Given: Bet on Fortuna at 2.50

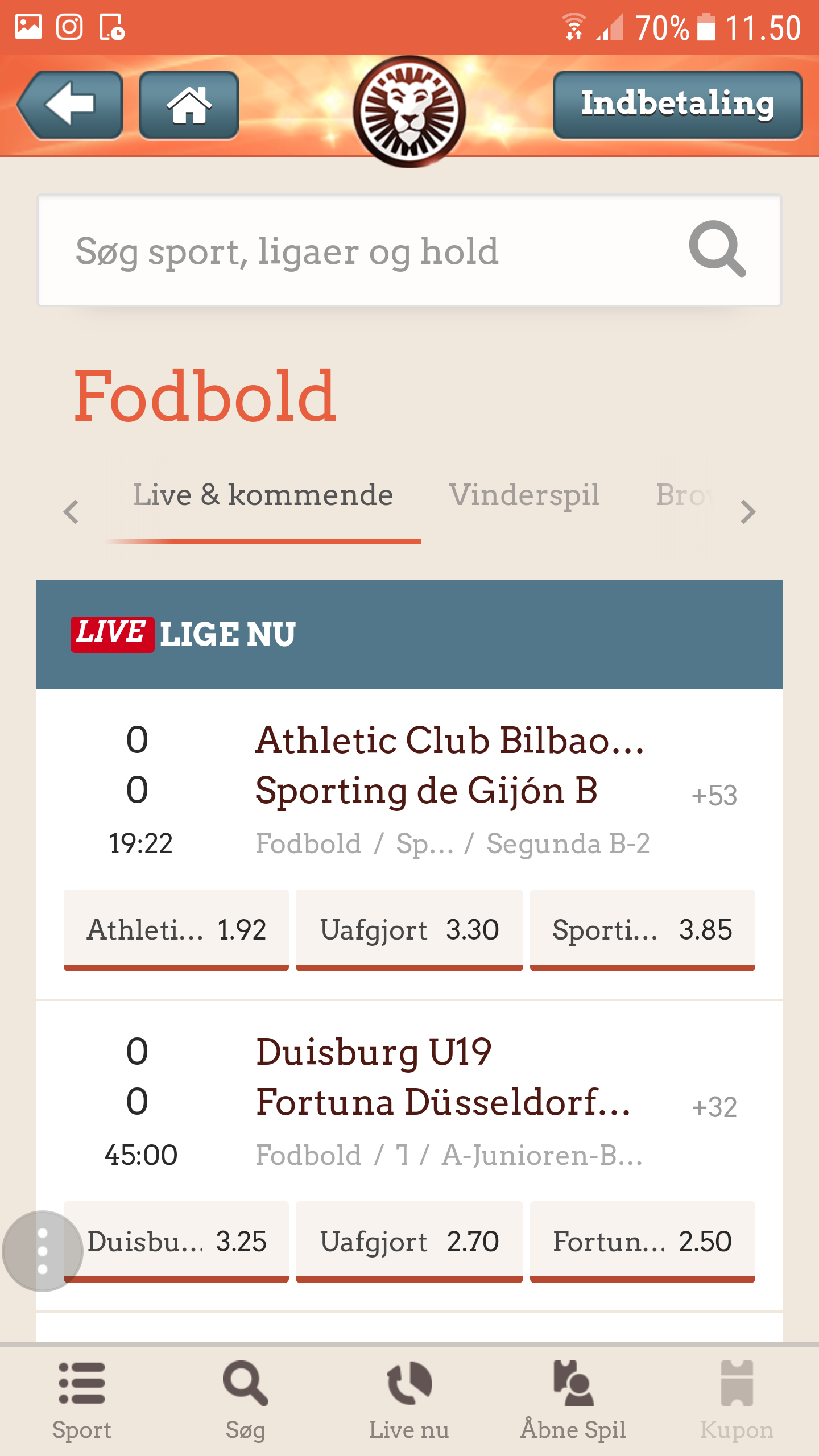Looking at the screenshot, I should pyautogui.click(x=643, y=1242).
